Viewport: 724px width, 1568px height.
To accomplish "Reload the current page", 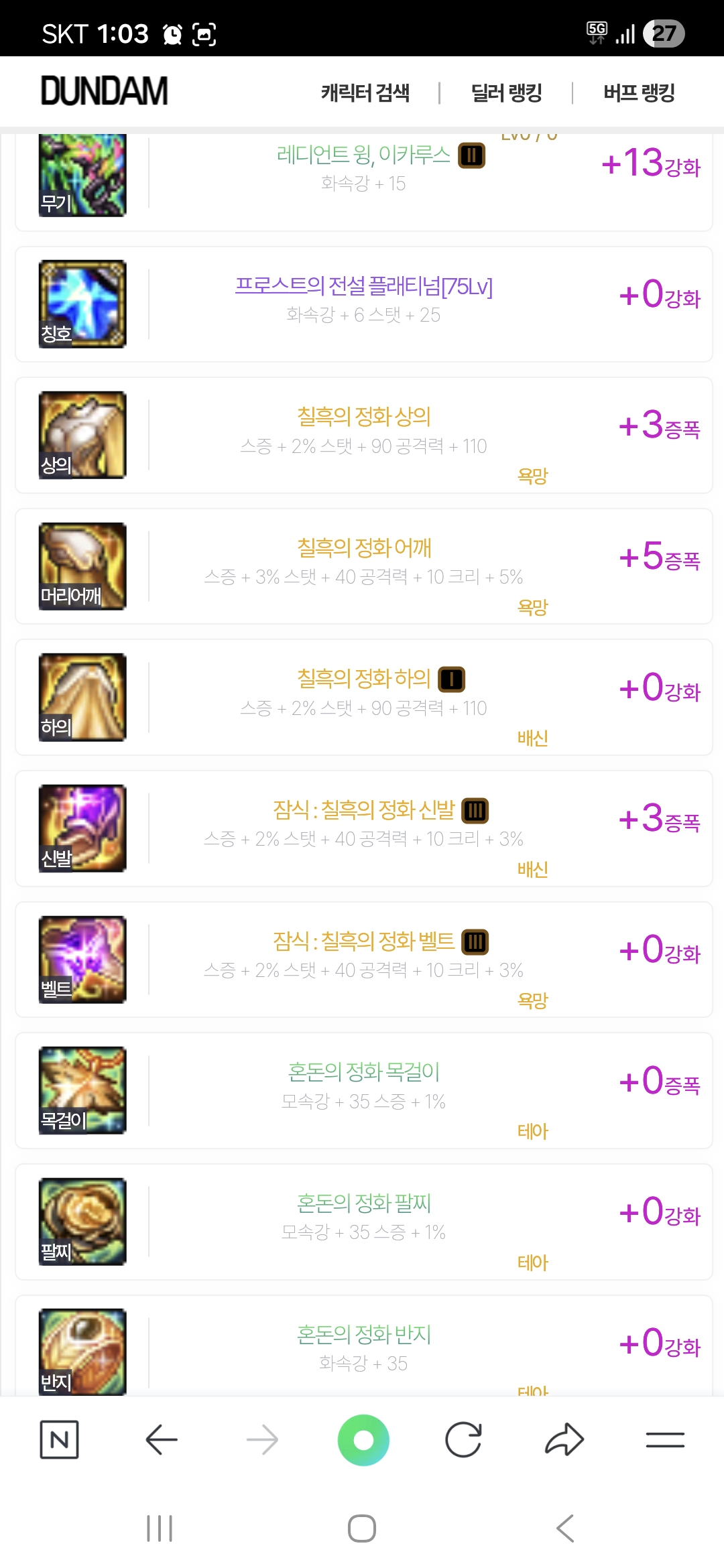I will point(463,1439).
